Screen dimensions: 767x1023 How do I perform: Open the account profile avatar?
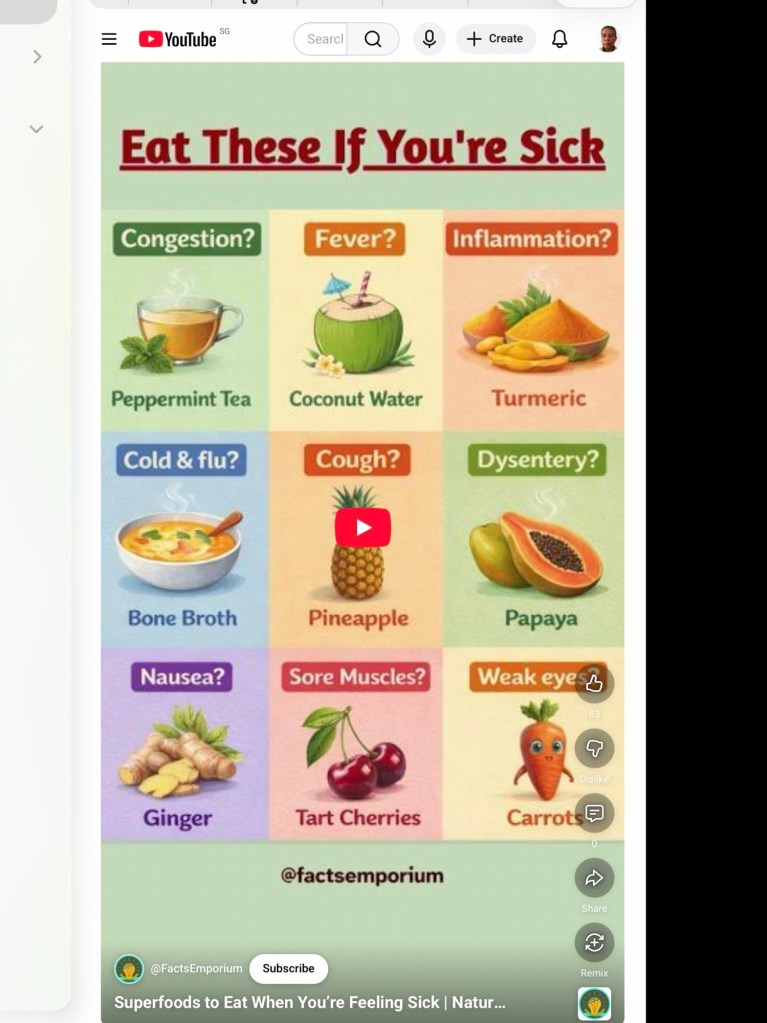tap(608, 39)
